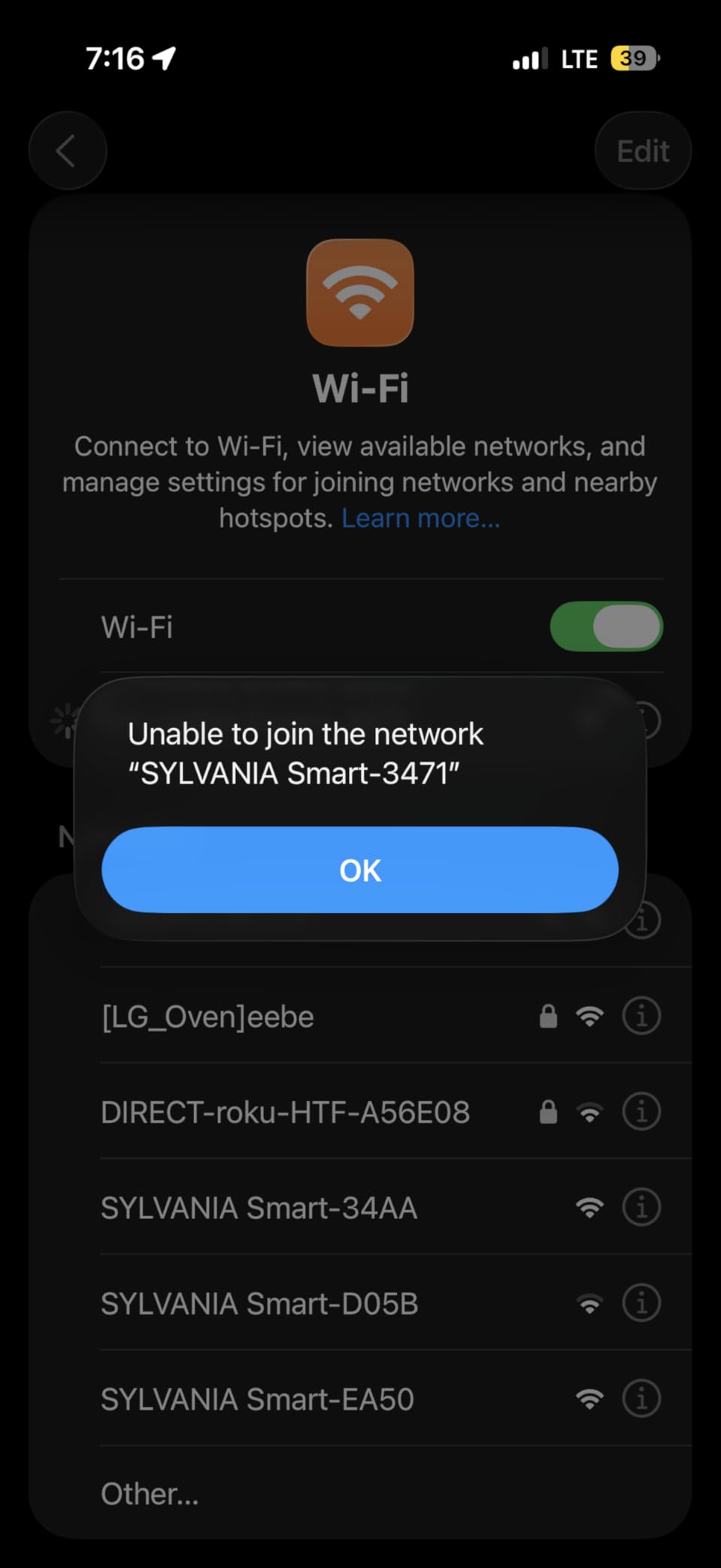Open info icon for SYLVANIA Smart-34AA
This screenshot has height=1568, width=721.
pos(641,1208)
